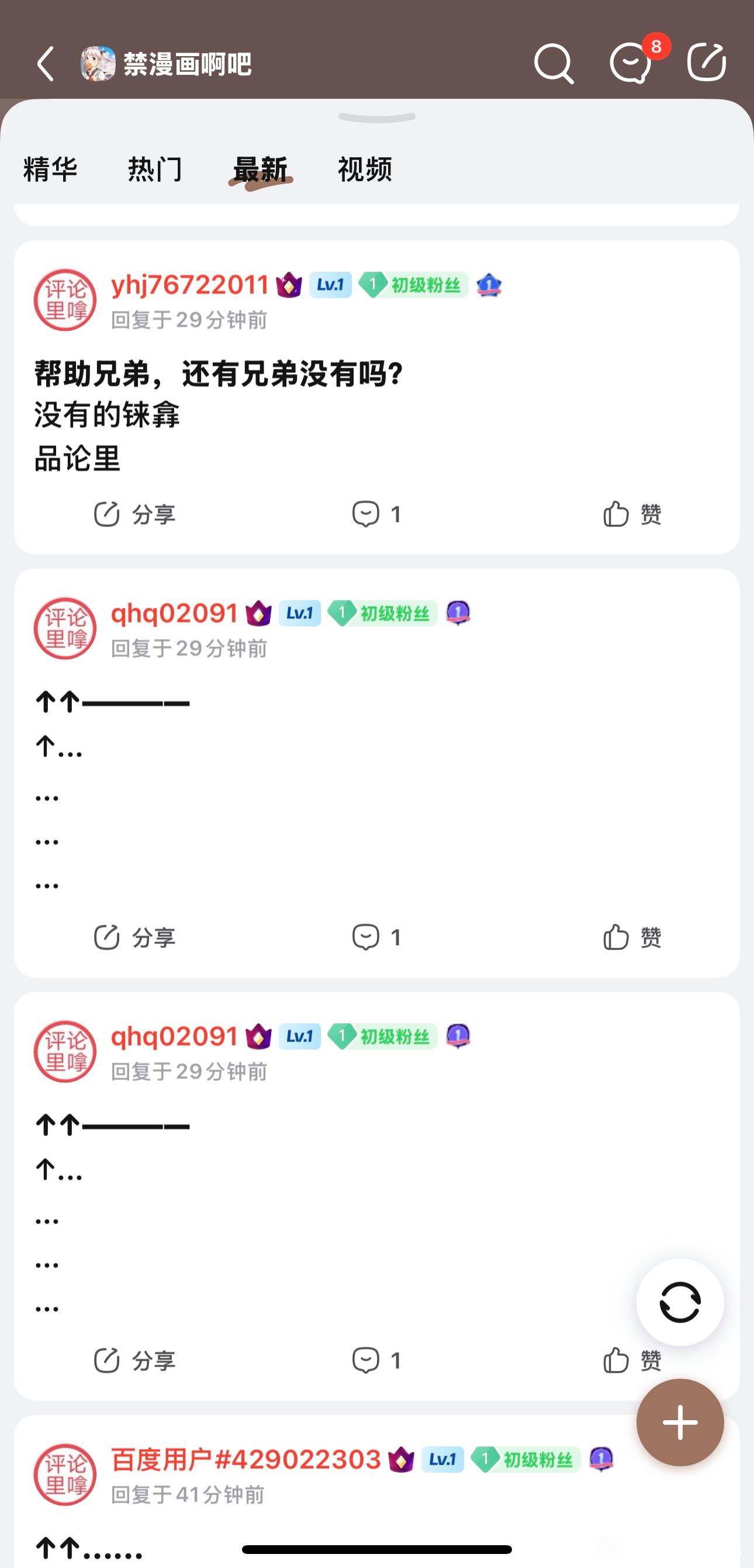Select the 最新 tab
Screen dimensions: 754x1568
click(261, 169)
